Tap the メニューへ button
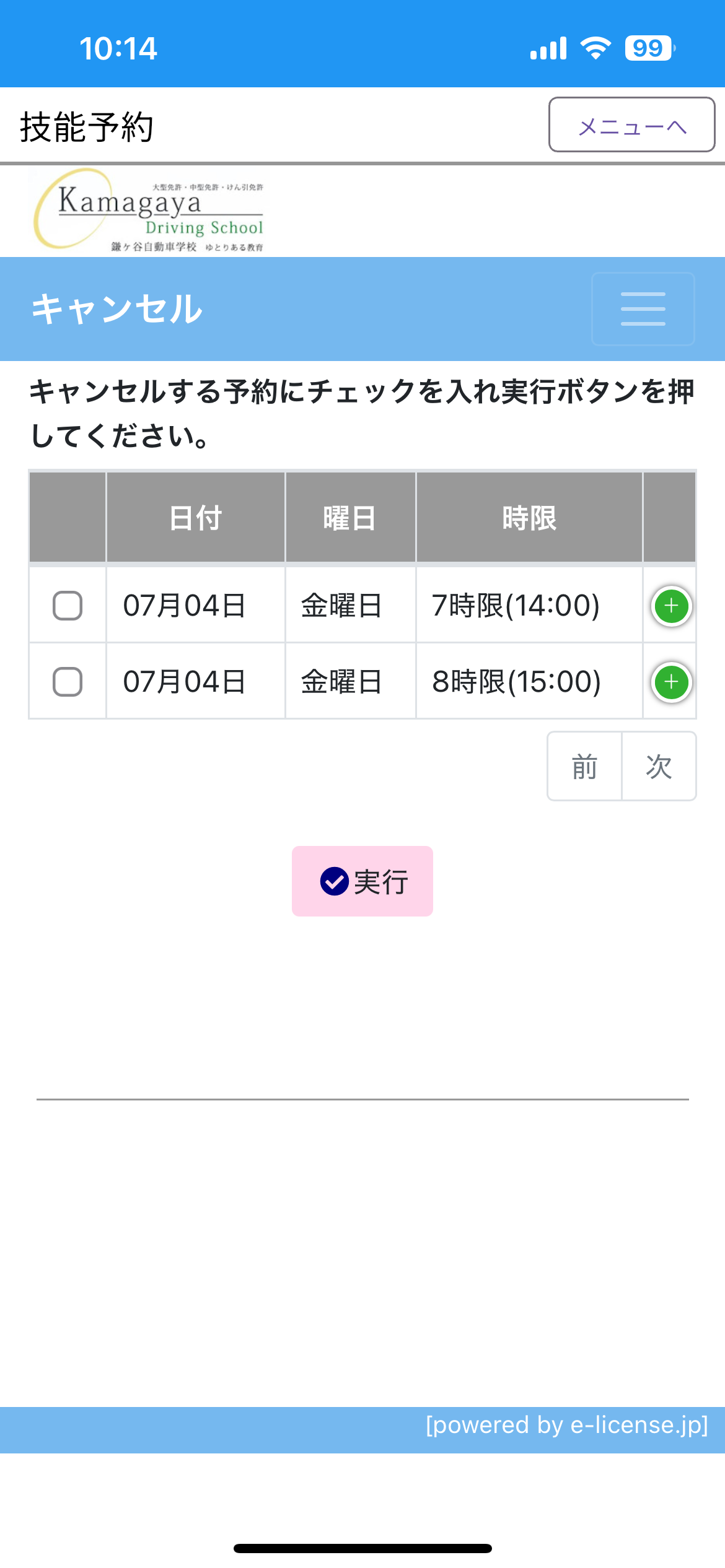 coord(631,124)
